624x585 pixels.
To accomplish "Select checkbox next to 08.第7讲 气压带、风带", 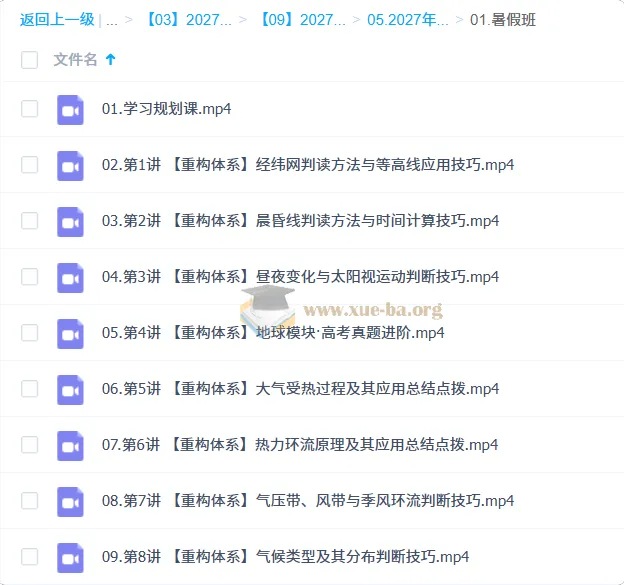I will tap(29, 501).
